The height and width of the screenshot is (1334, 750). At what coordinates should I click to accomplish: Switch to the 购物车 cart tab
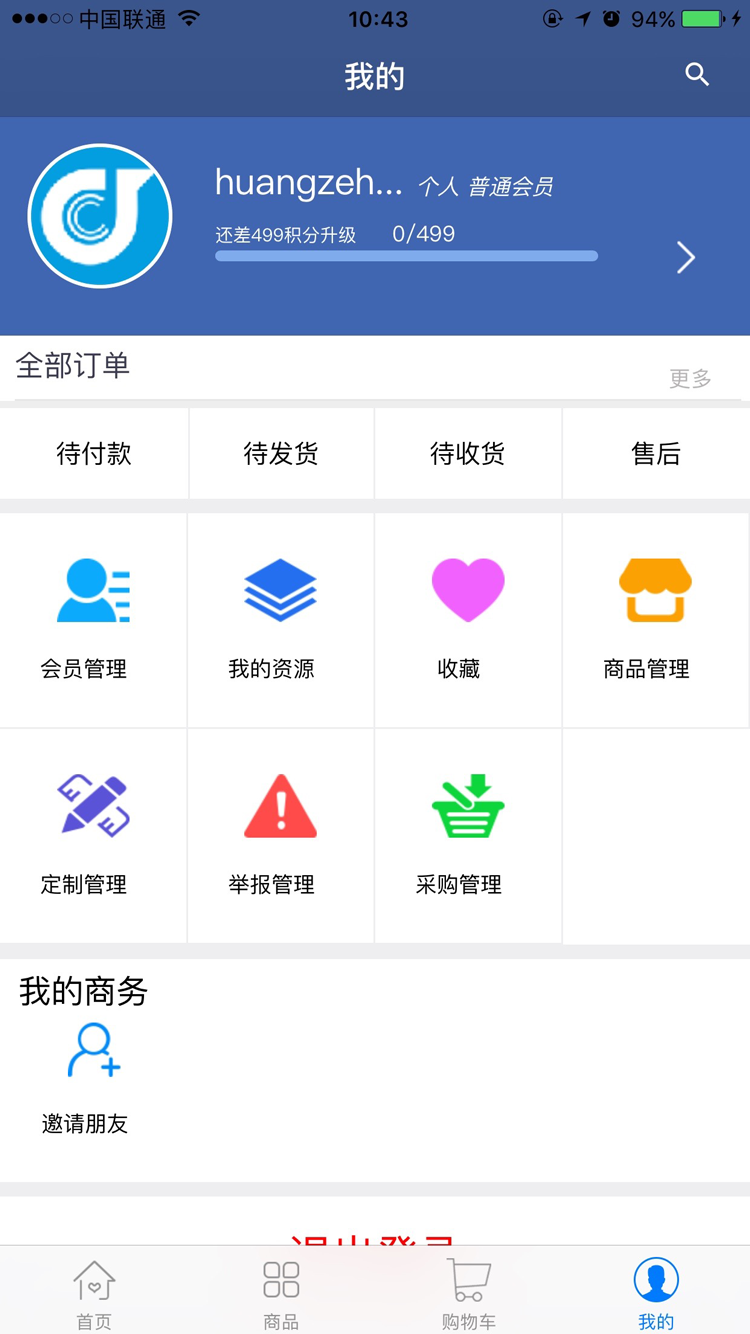(468, 1292)
